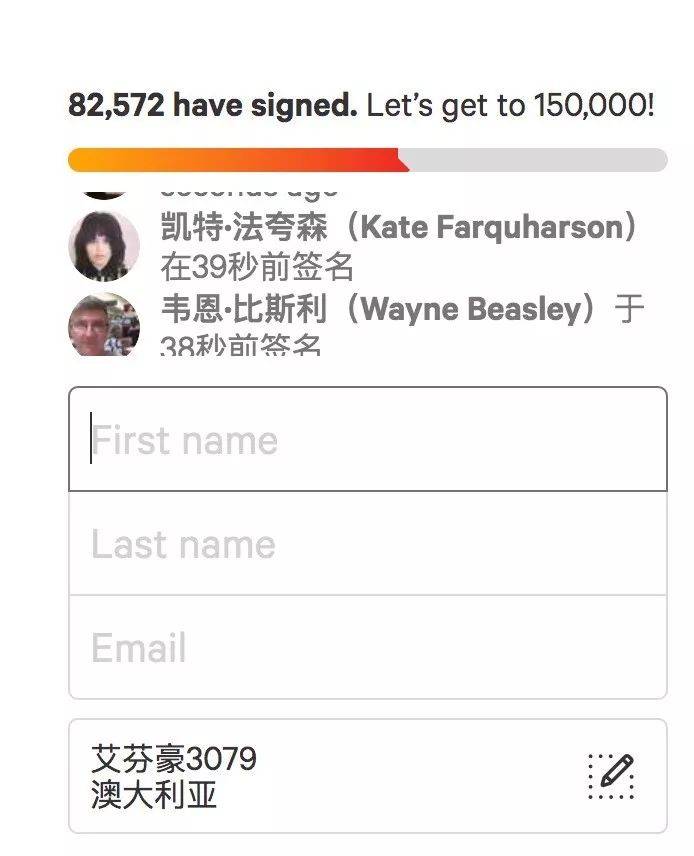Select the Email input field
Image resolution: width=694 pixels, height=856 pixels.
367,648
